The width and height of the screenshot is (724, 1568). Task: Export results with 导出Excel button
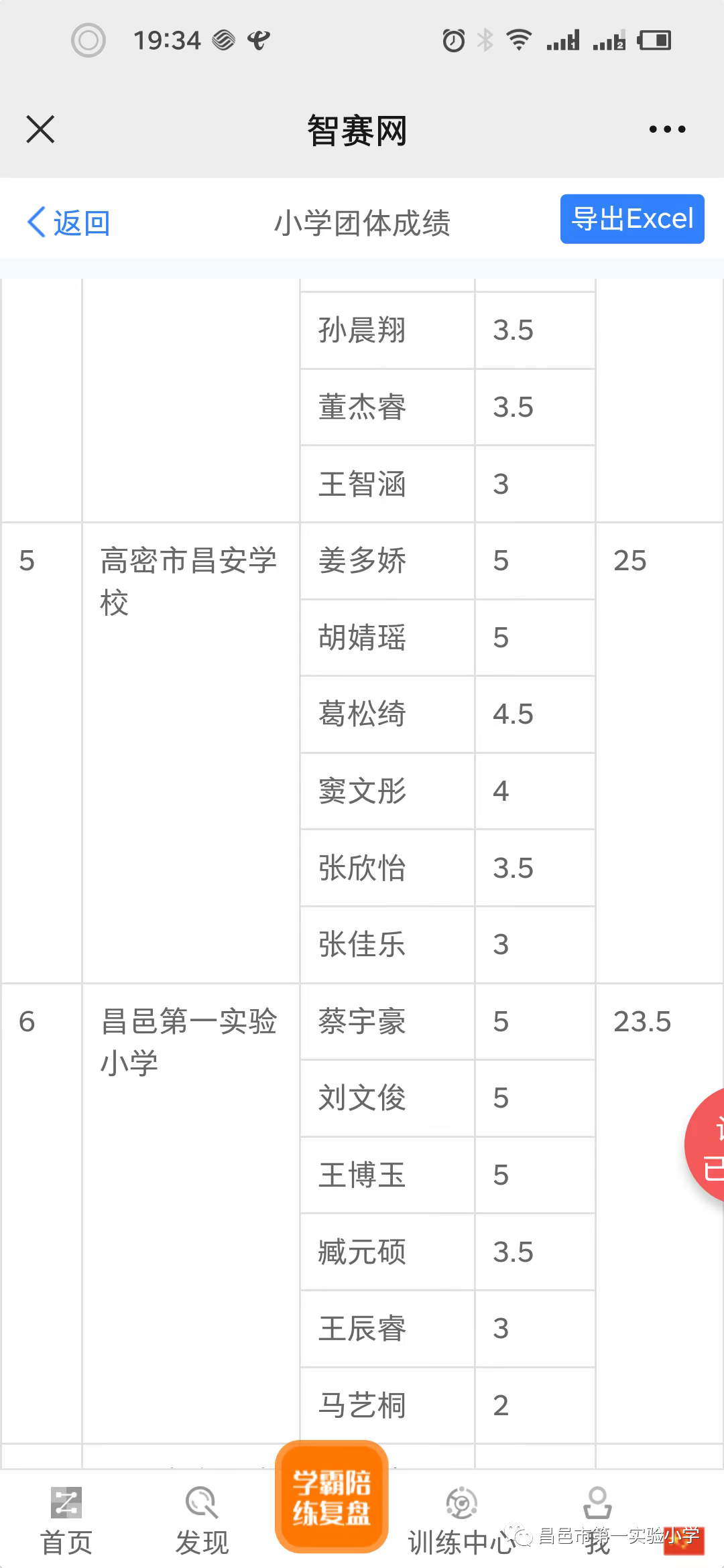click(x=631, y=219)
